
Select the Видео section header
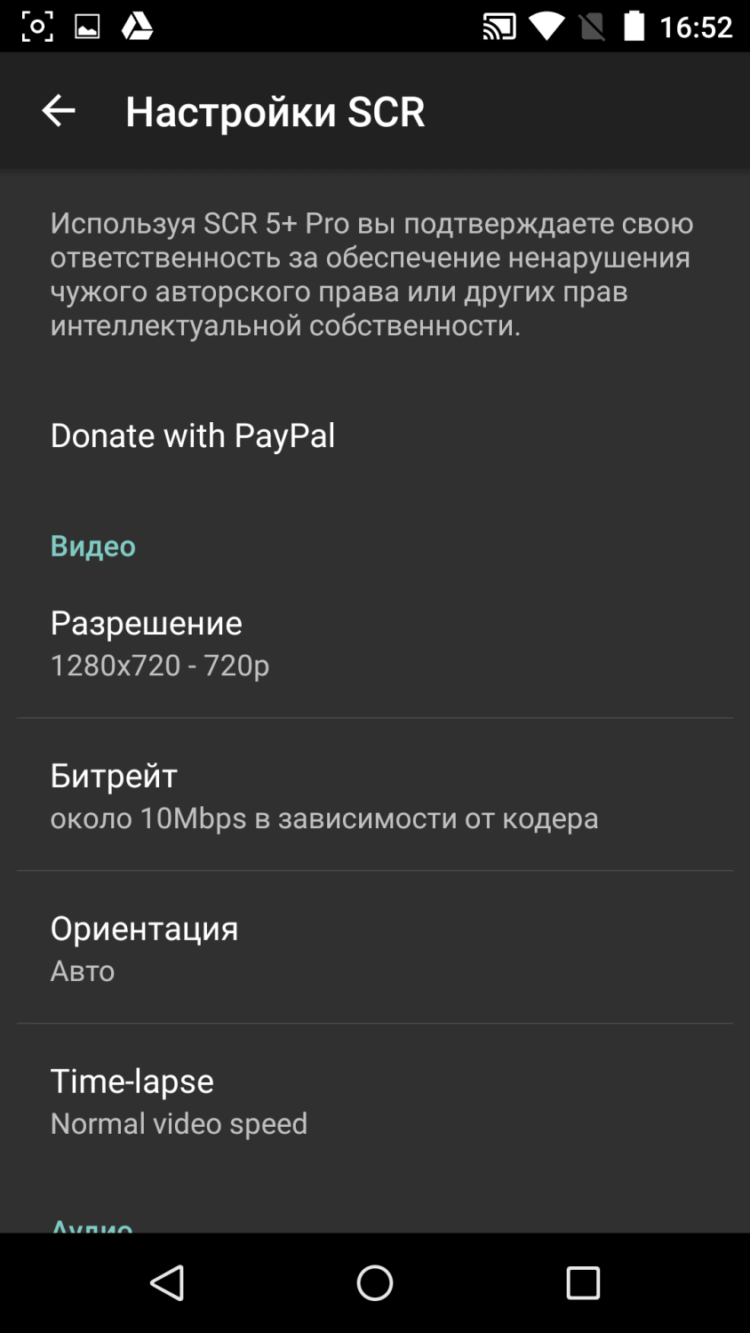92,546
